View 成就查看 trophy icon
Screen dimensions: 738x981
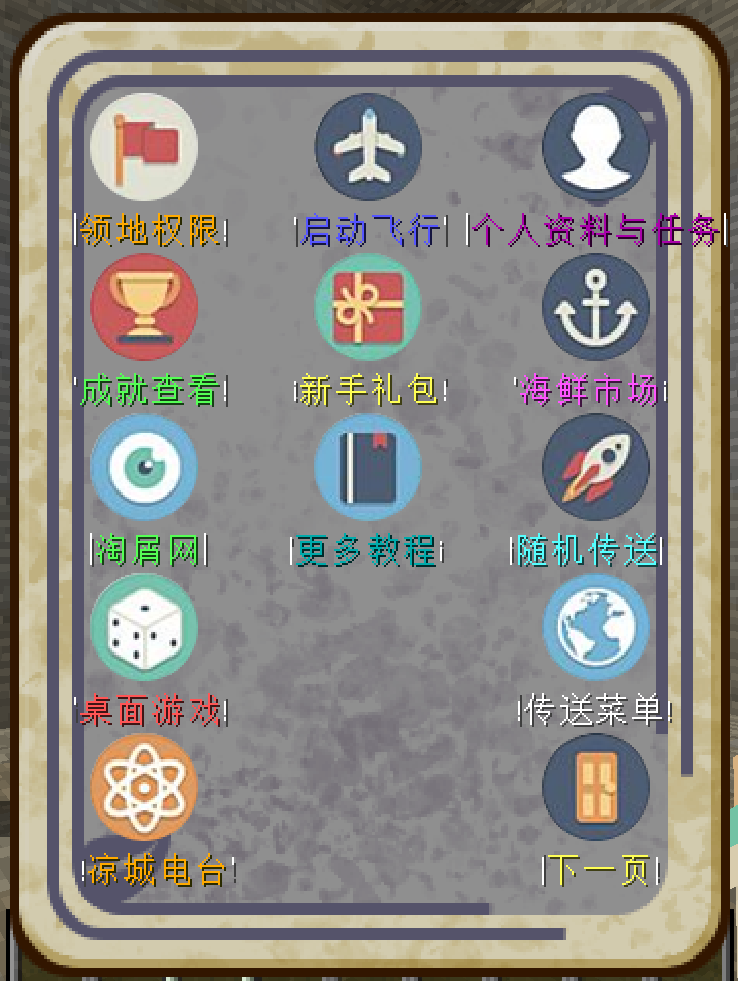pos(144,307)
